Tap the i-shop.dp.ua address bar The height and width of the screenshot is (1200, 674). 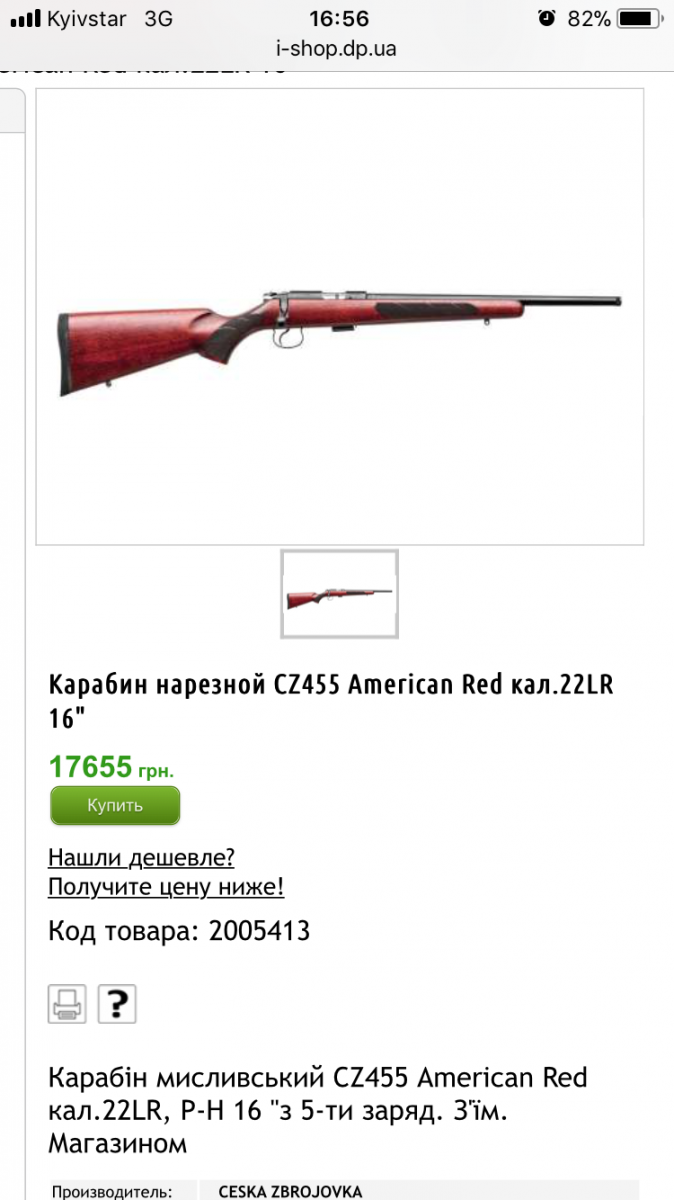[337, 46]
